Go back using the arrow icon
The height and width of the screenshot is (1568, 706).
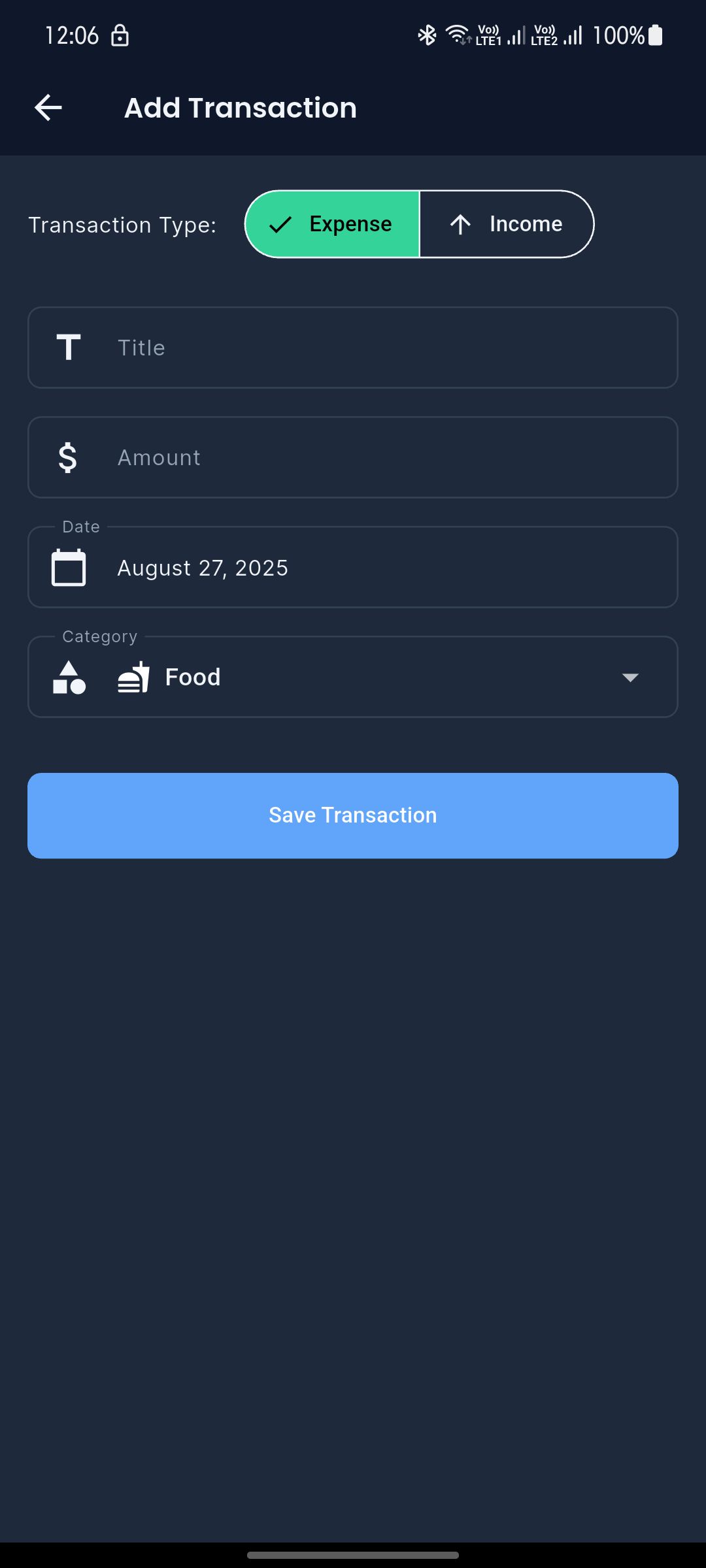(x=48, y=108)
